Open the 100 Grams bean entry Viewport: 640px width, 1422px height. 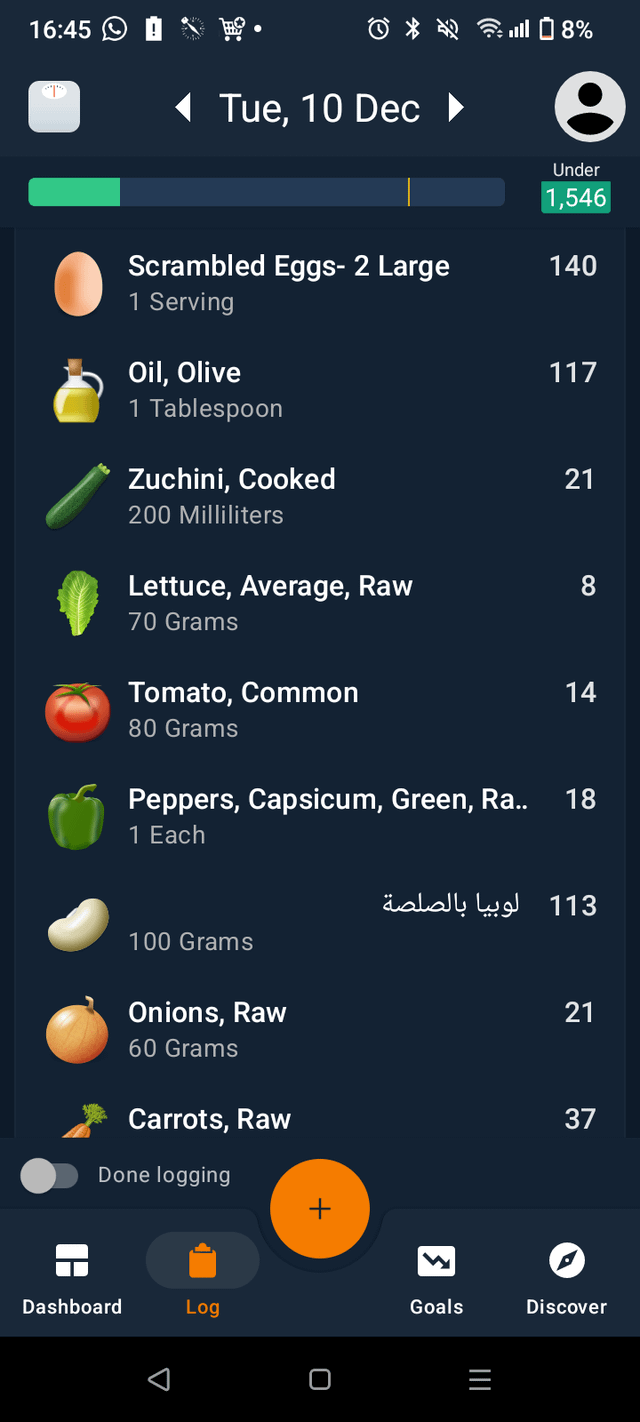click(x=320, y=923)
